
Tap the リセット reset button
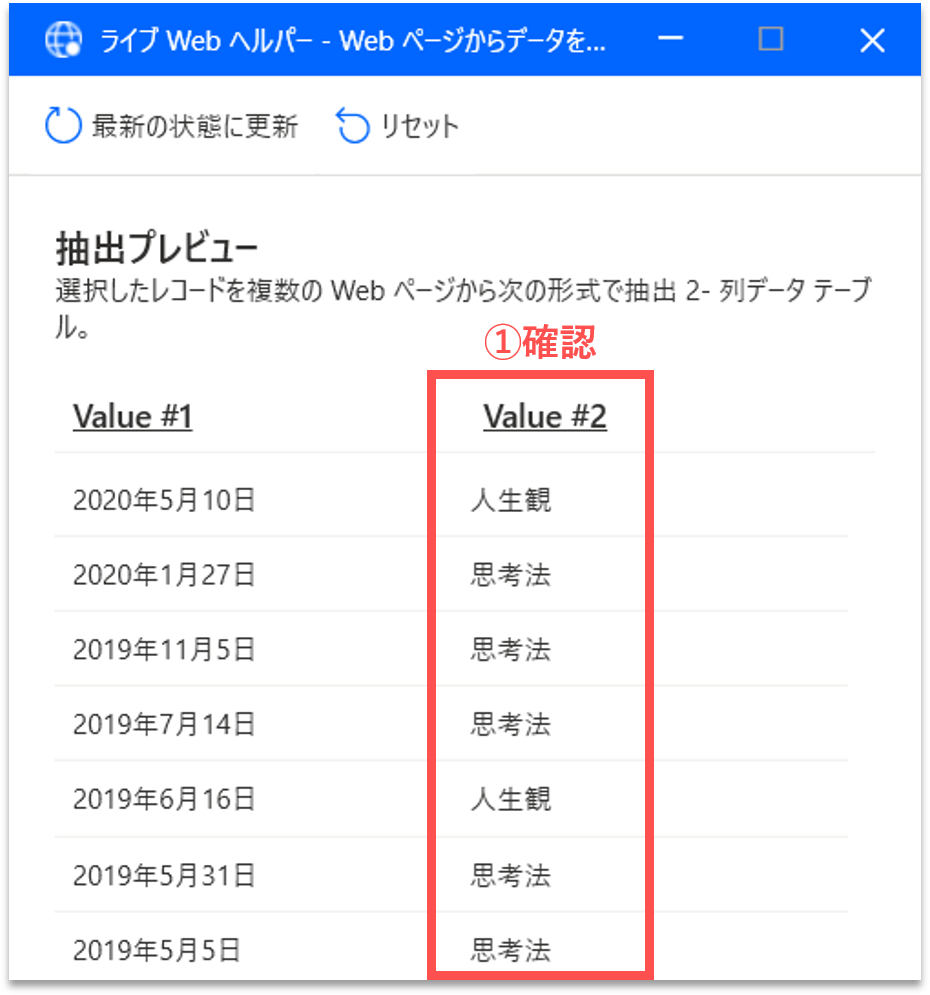[398, 127]
